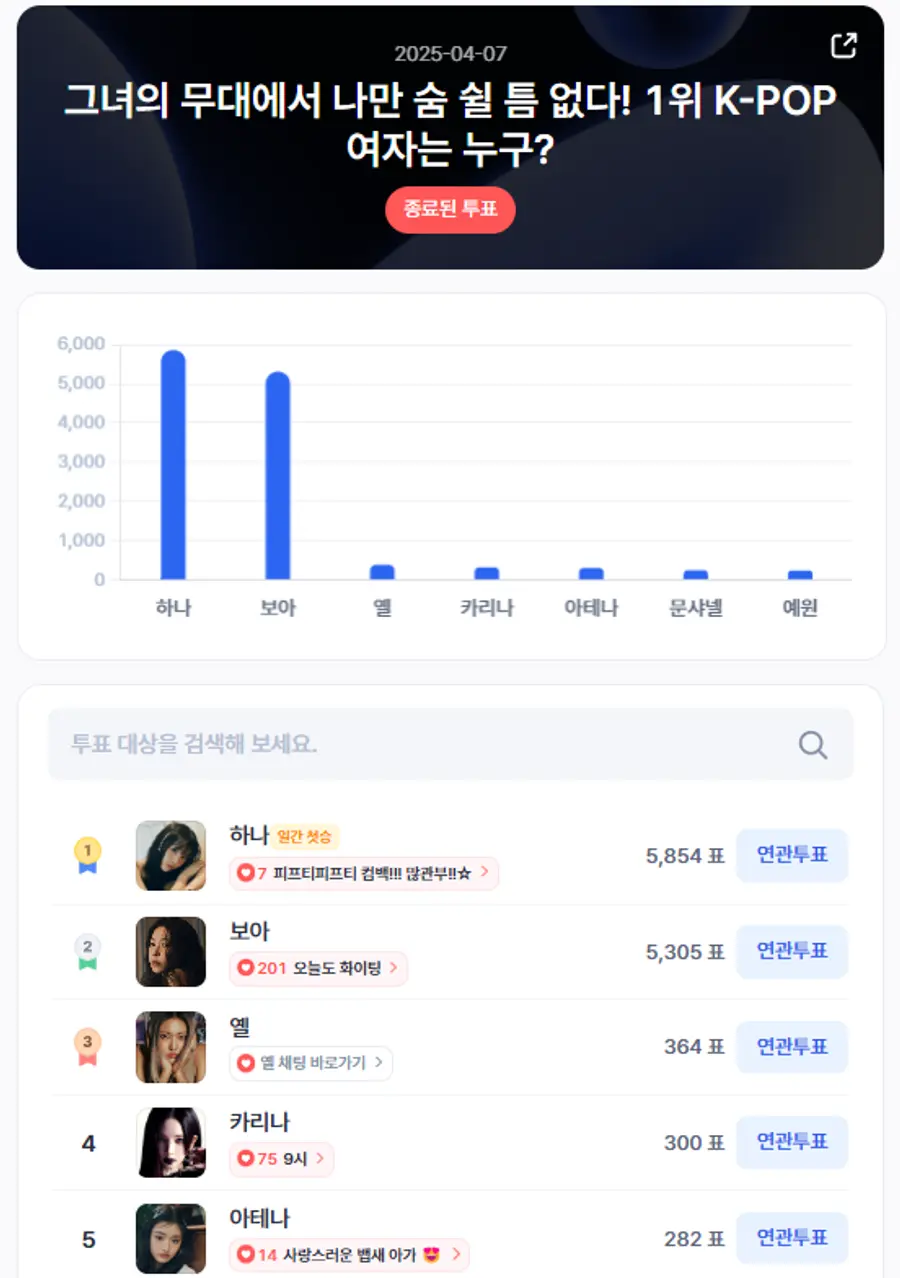This screenshot has width=900, height=1278.
Task: Click the search magnifier icon
Action: [x=812, y=745]
